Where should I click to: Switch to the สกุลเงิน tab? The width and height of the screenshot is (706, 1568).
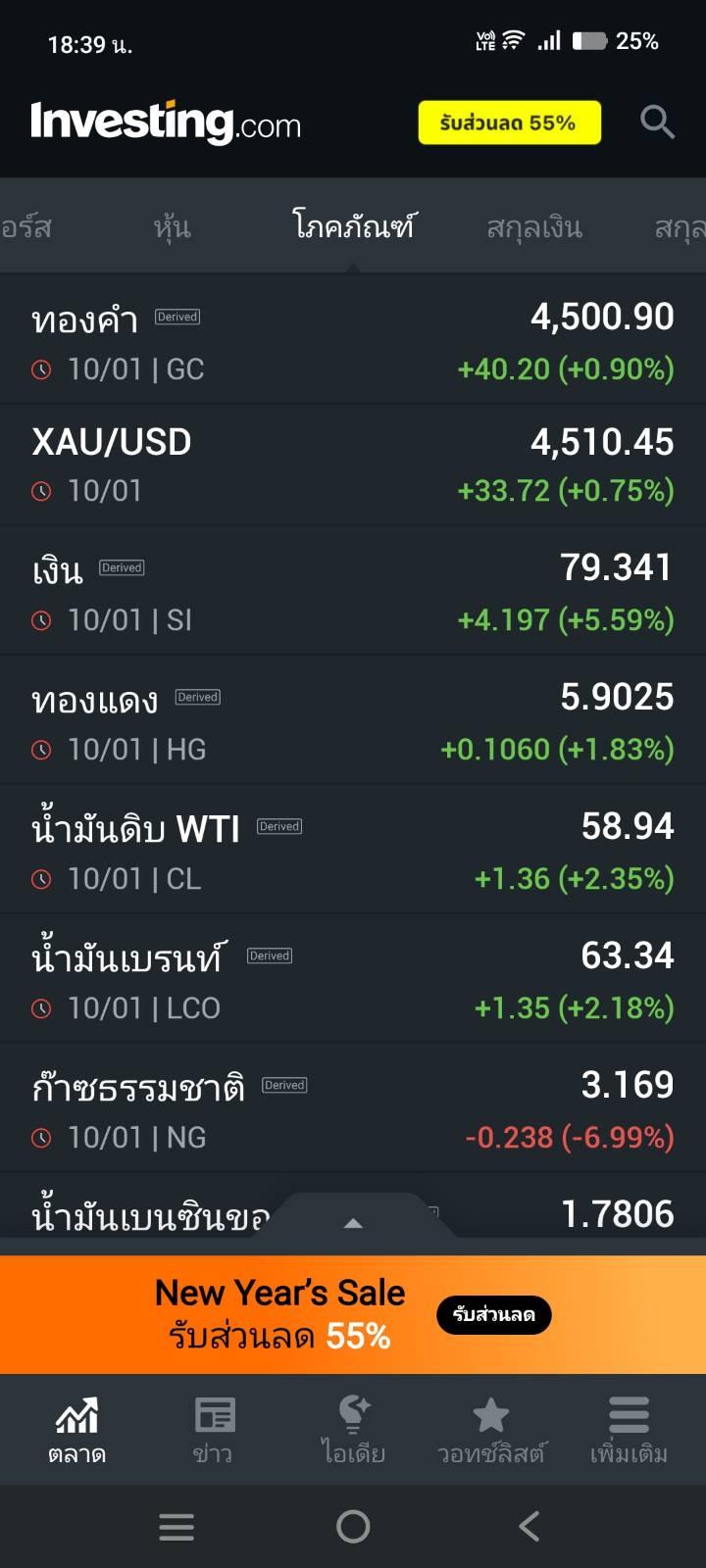(x=534, y=227)
